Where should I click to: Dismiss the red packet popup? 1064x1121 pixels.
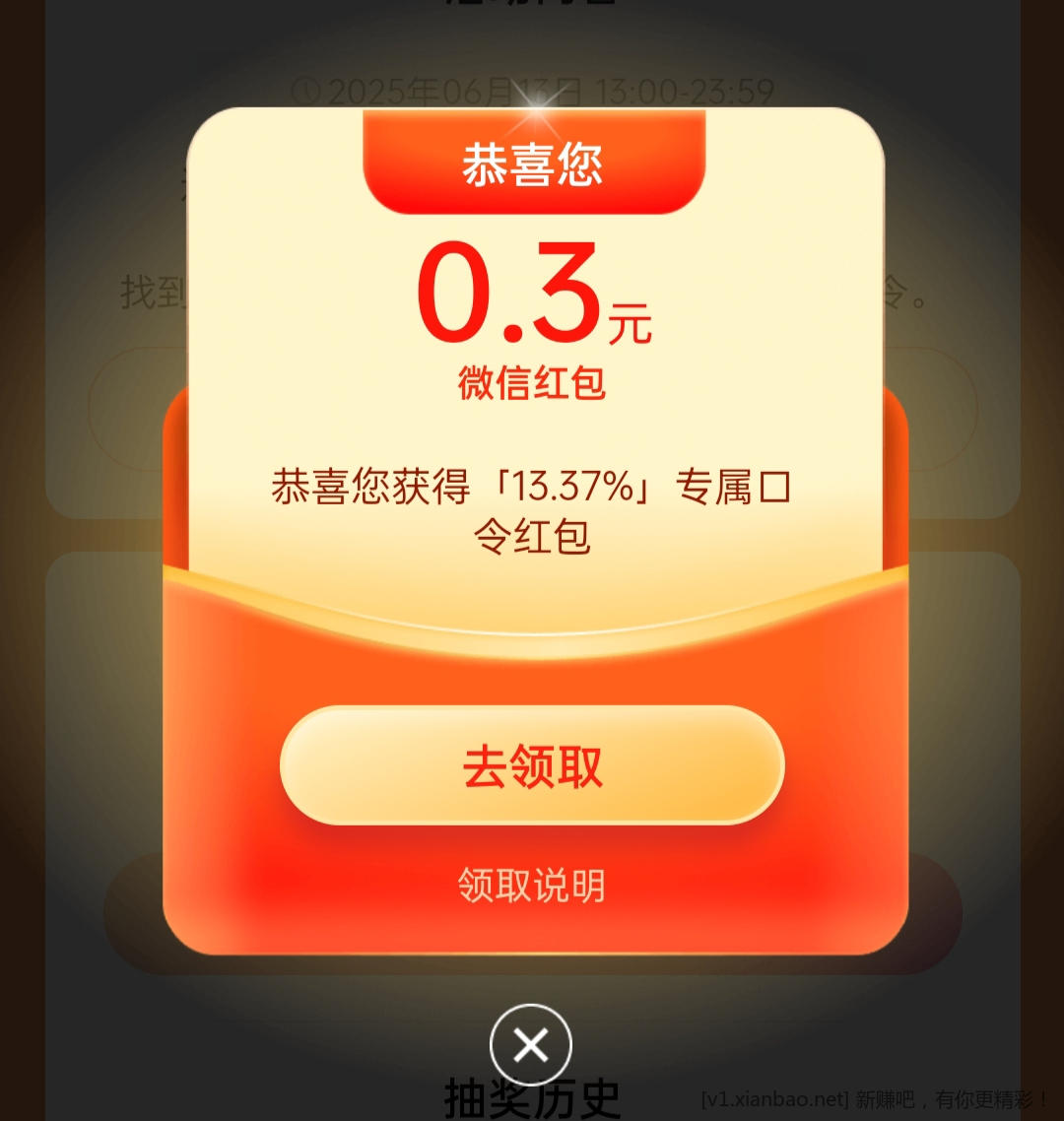coord(531,1045)
